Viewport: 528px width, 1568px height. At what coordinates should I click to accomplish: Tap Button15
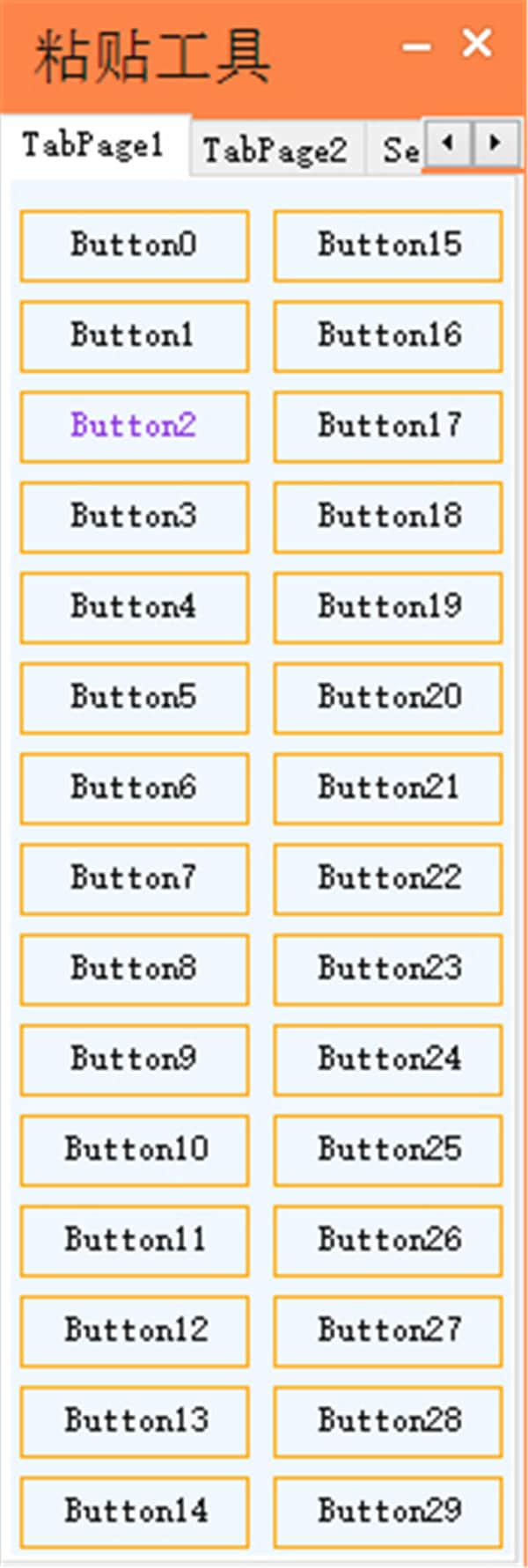388,245
